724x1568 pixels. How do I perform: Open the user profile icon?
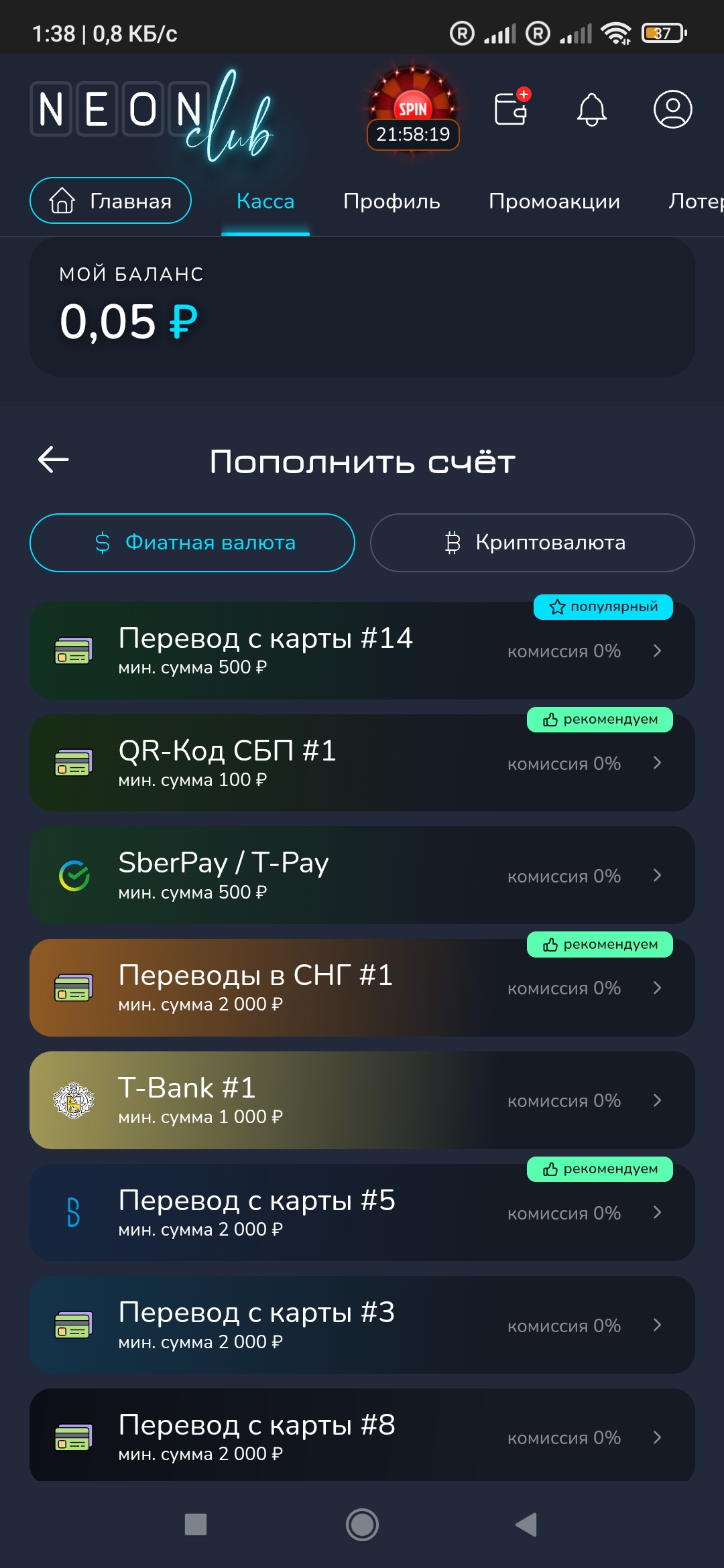click(x=672, y=110)
